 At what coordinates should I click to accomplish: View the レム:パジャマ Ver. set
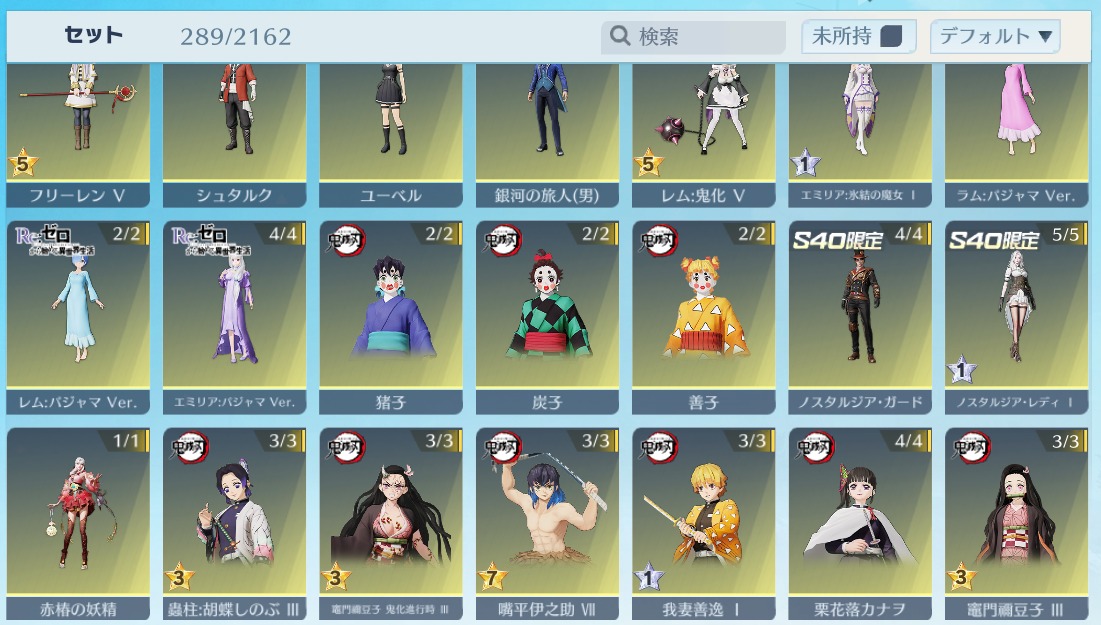[x=78, y=315]
